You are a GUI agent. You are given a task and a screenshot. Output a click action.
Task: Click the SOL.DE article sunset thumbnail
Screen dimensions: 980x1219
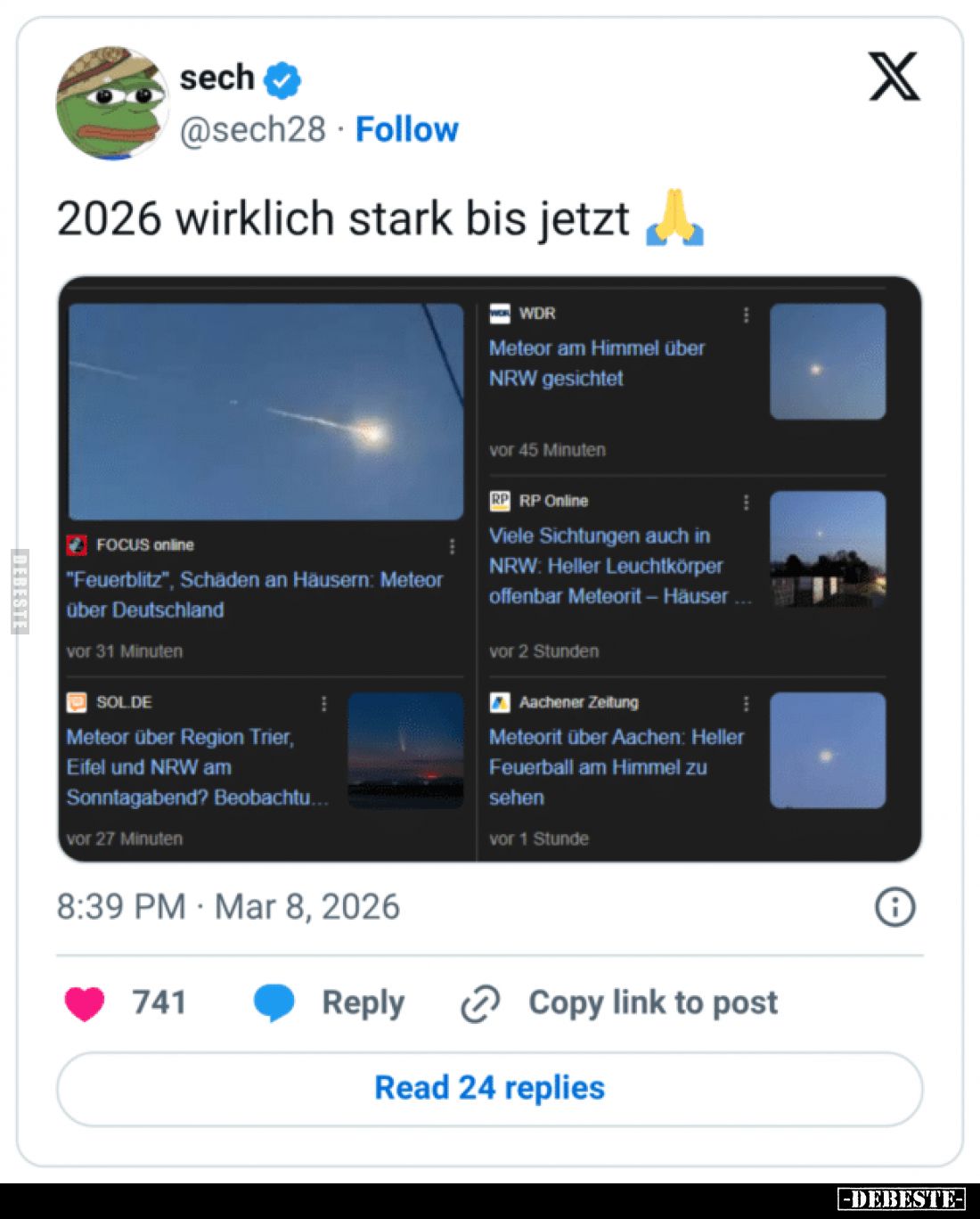point(405,749)
